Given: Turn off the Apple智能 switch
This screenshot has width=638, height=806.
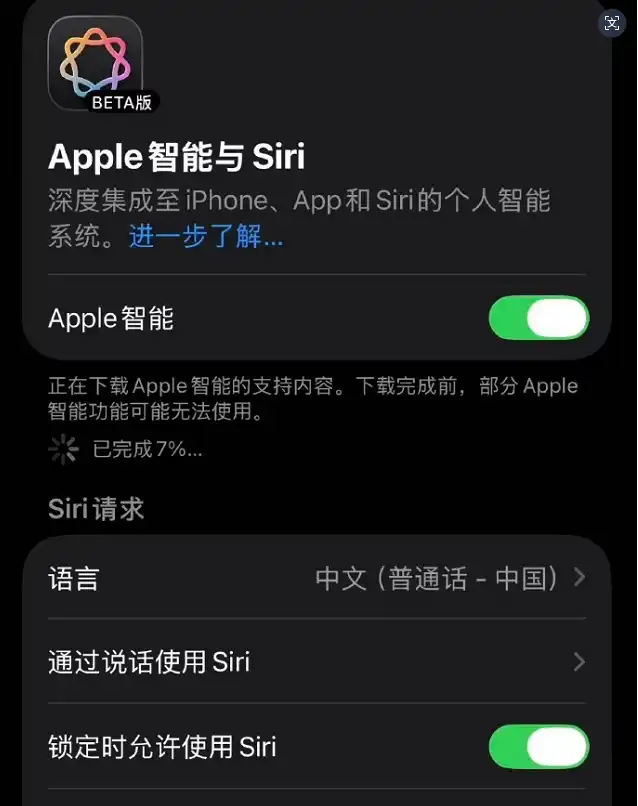Looking at the screenshot, I should (538, 319).
